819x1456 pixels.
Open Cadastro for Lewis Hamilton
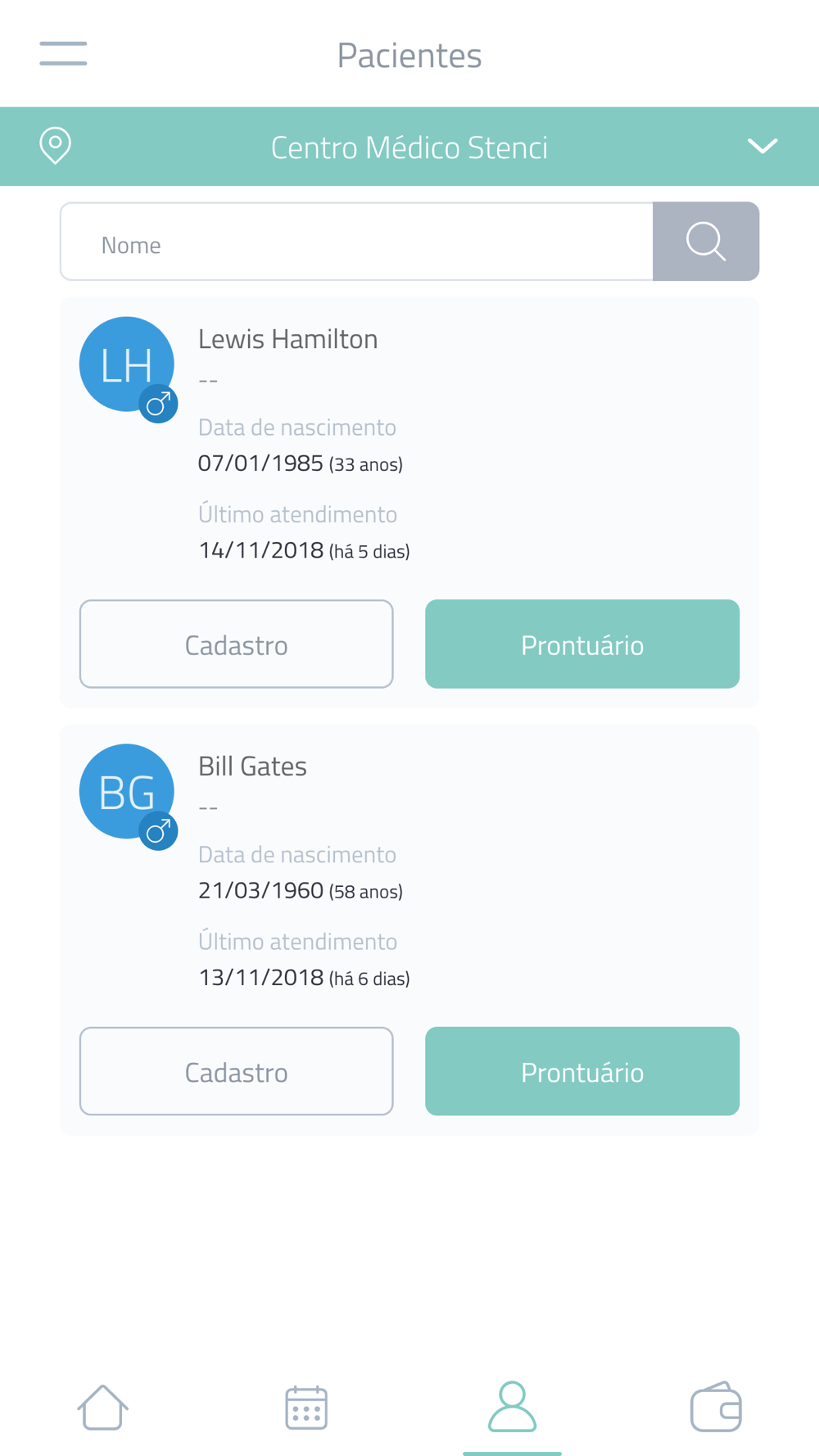[x=236, y=644]
